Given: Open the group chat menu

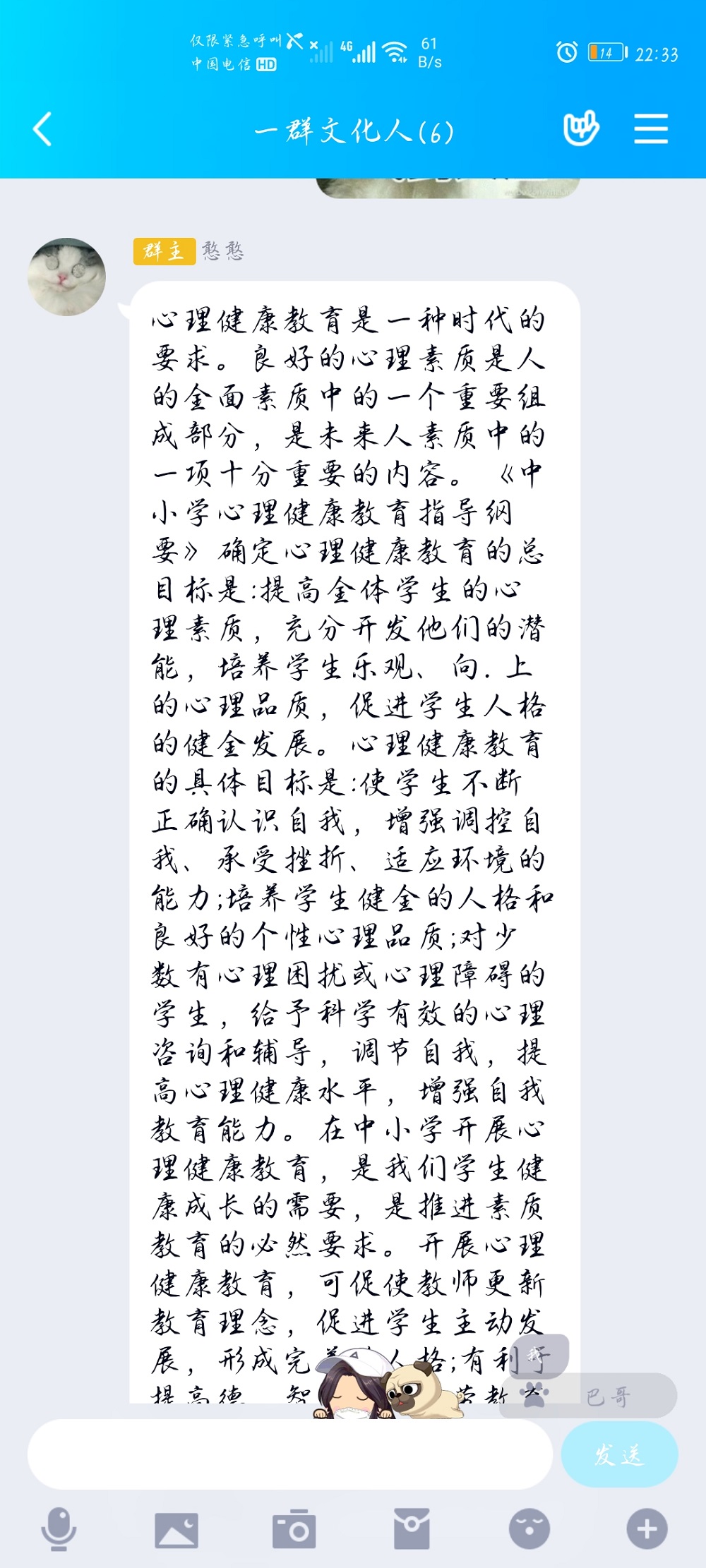Looking at the screenshot, I should [650, 129].
